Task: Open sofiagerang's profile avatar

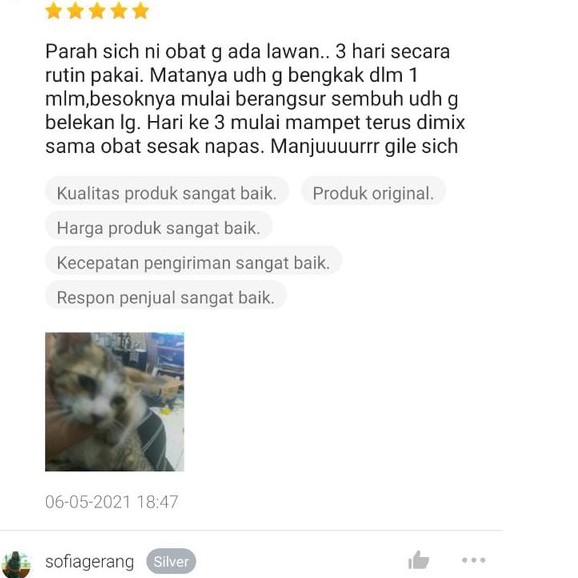Action: [16, 564]
